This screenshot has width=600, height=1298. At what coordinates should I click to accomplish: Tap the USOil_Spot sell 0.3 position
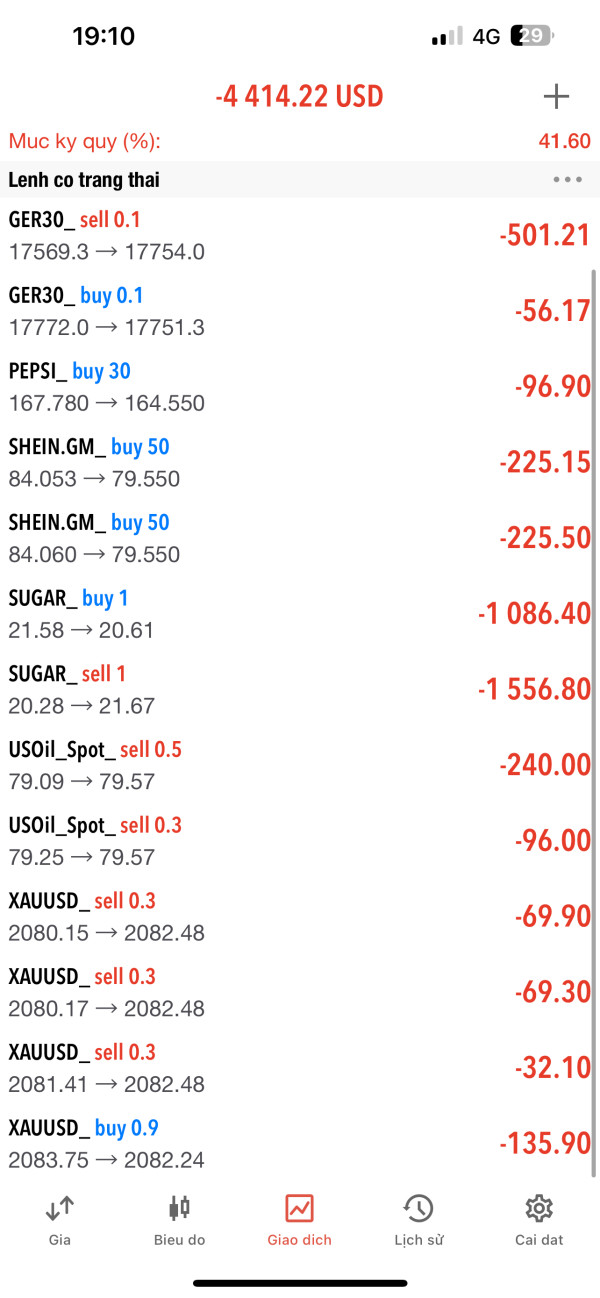point(298,841)
